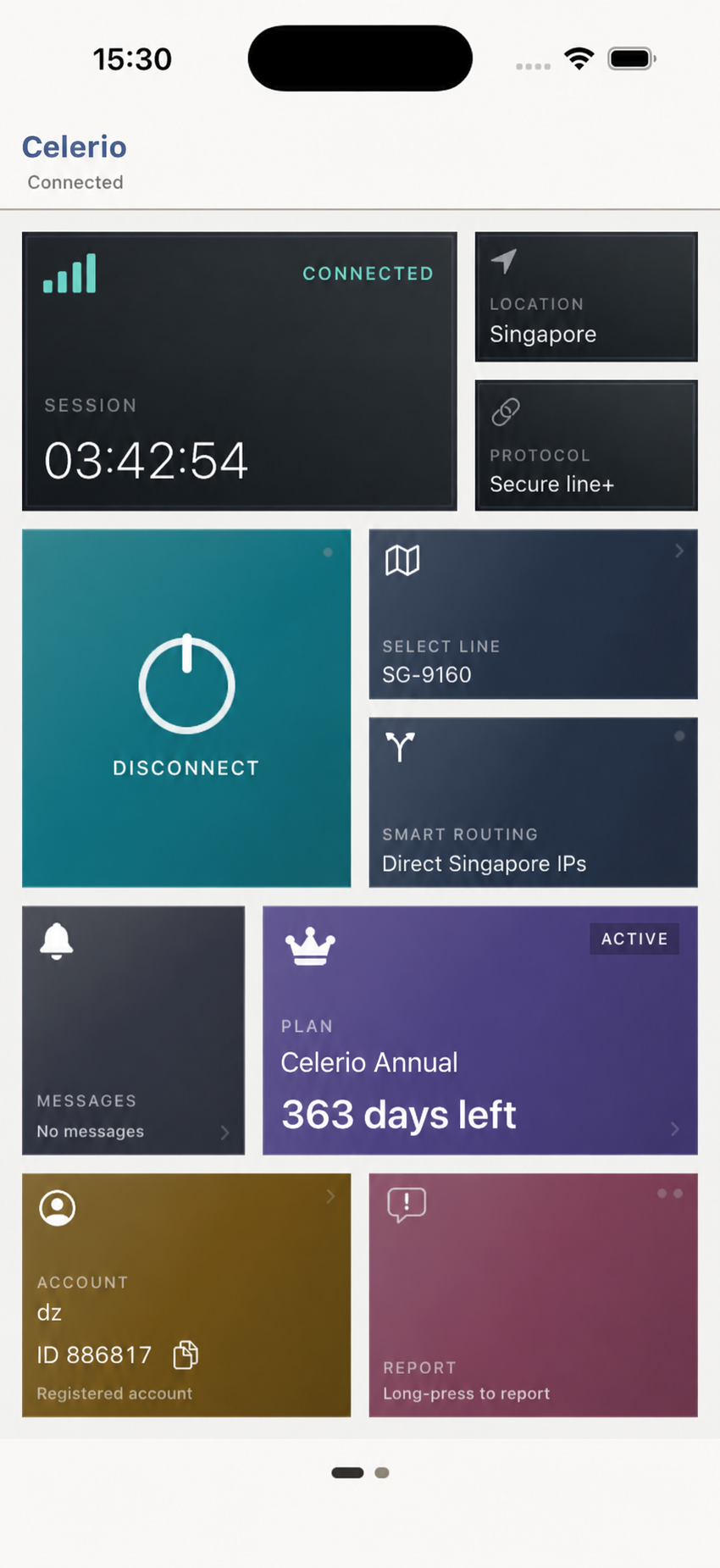720x1568 pixels.
Task: Open the Select Line SG-9160 tile
Action: tap(533, 614)
